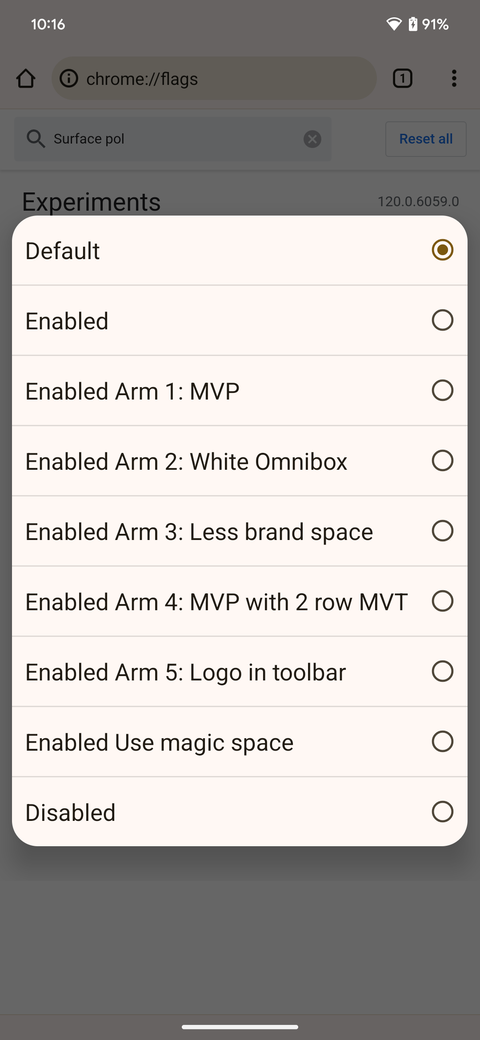Select Enabled Arm 1: MVP
The image size is (480, 1040).
[239, 391]
